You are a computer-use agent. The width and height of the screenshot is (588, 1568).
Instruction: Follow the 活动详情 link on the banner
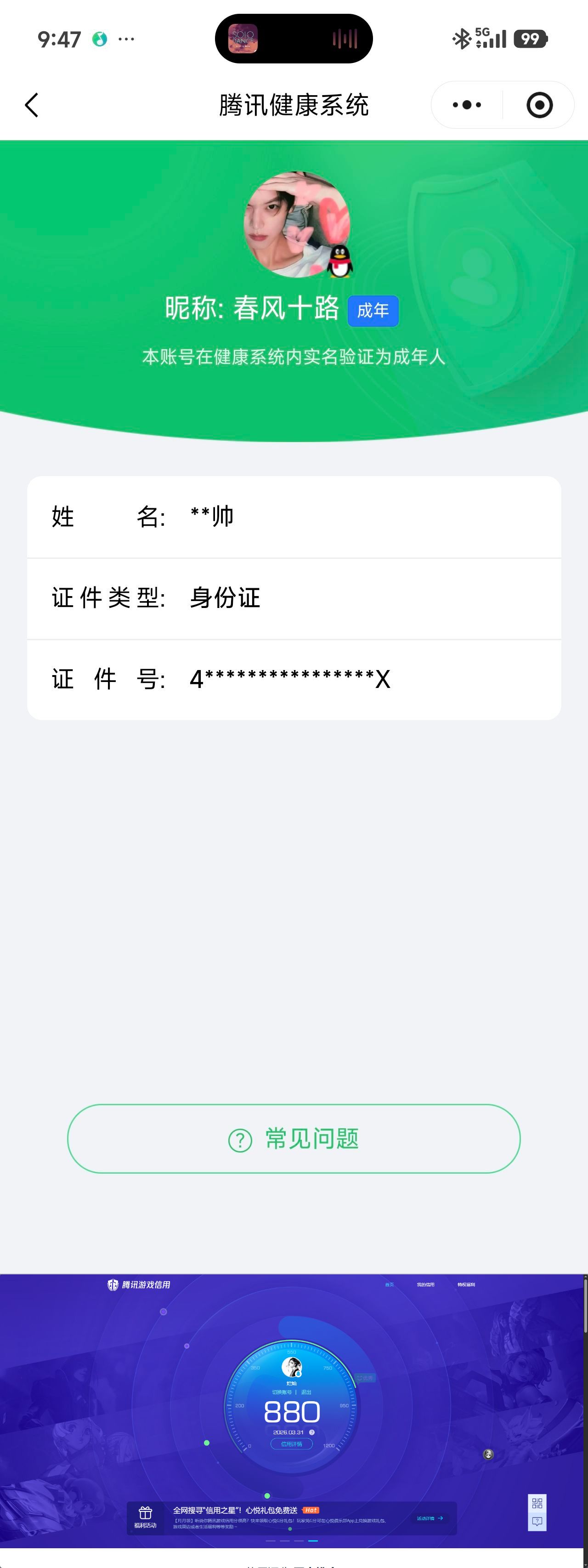[x=428, y=1518]
